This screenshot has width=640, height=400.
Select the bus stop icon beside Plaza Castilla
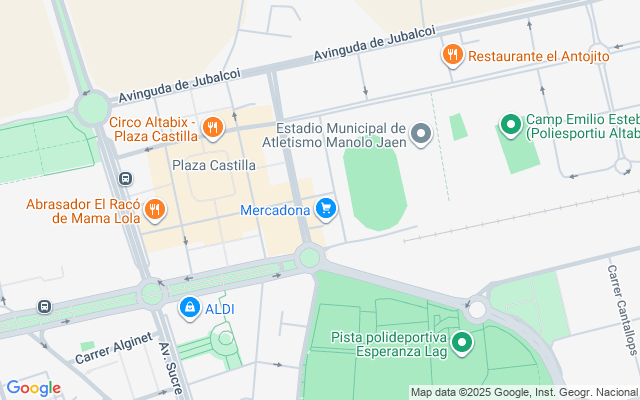(x=125, y=178)
